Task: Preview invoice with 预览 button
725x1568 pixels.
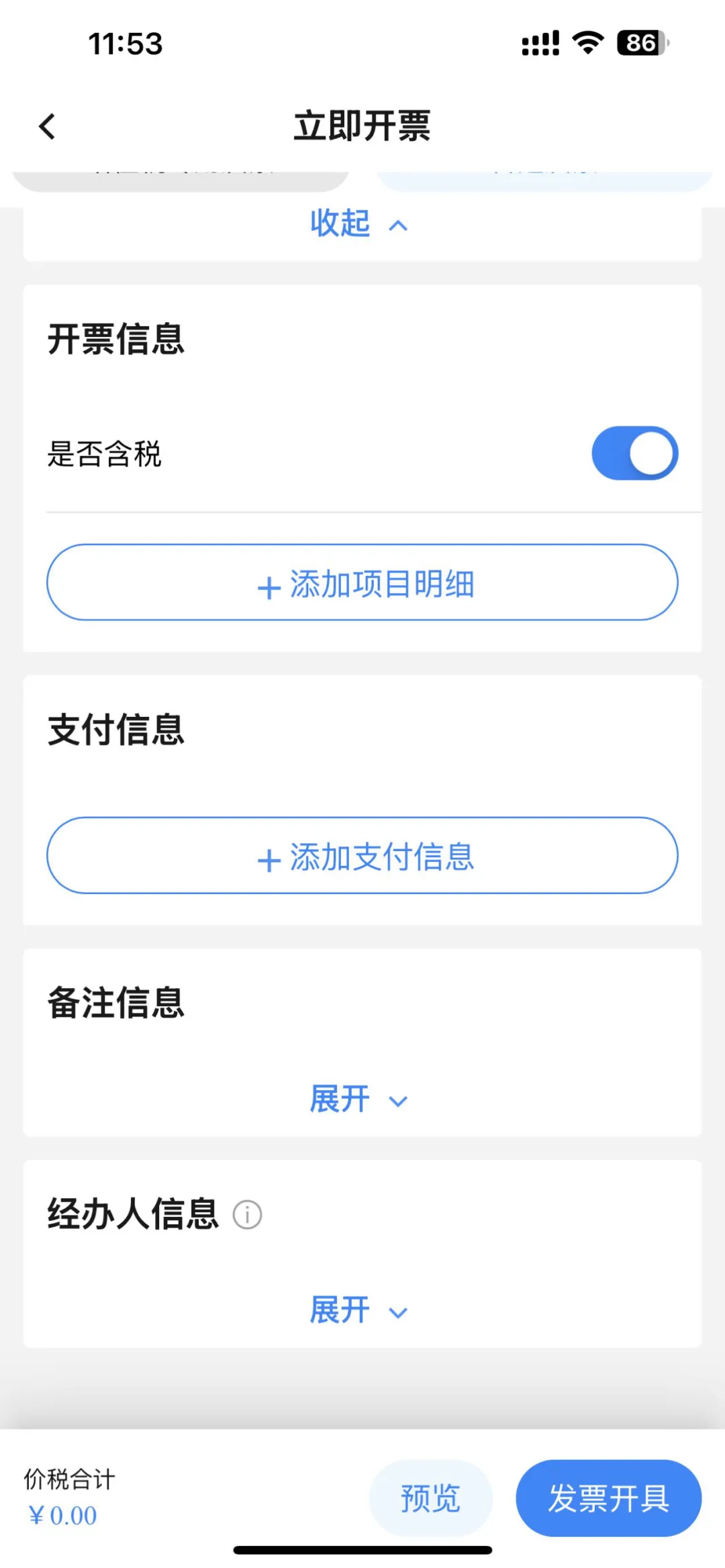Action: click(x=430, y=1498)
